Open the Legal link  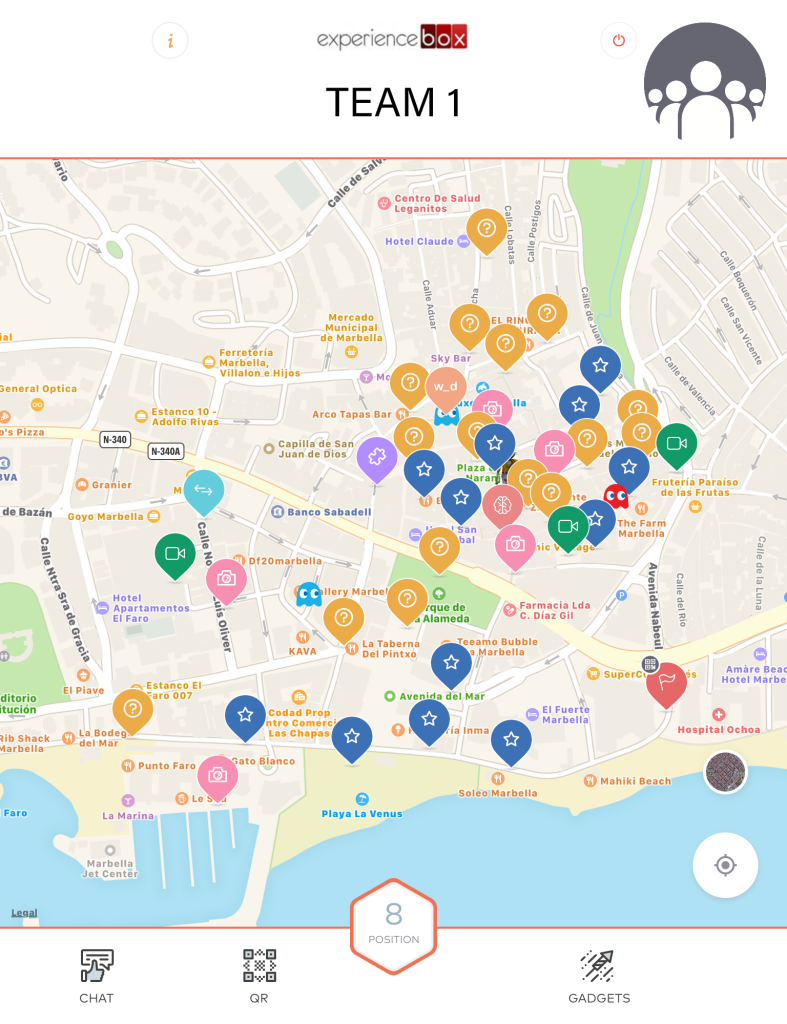click(x=24, y=912)
